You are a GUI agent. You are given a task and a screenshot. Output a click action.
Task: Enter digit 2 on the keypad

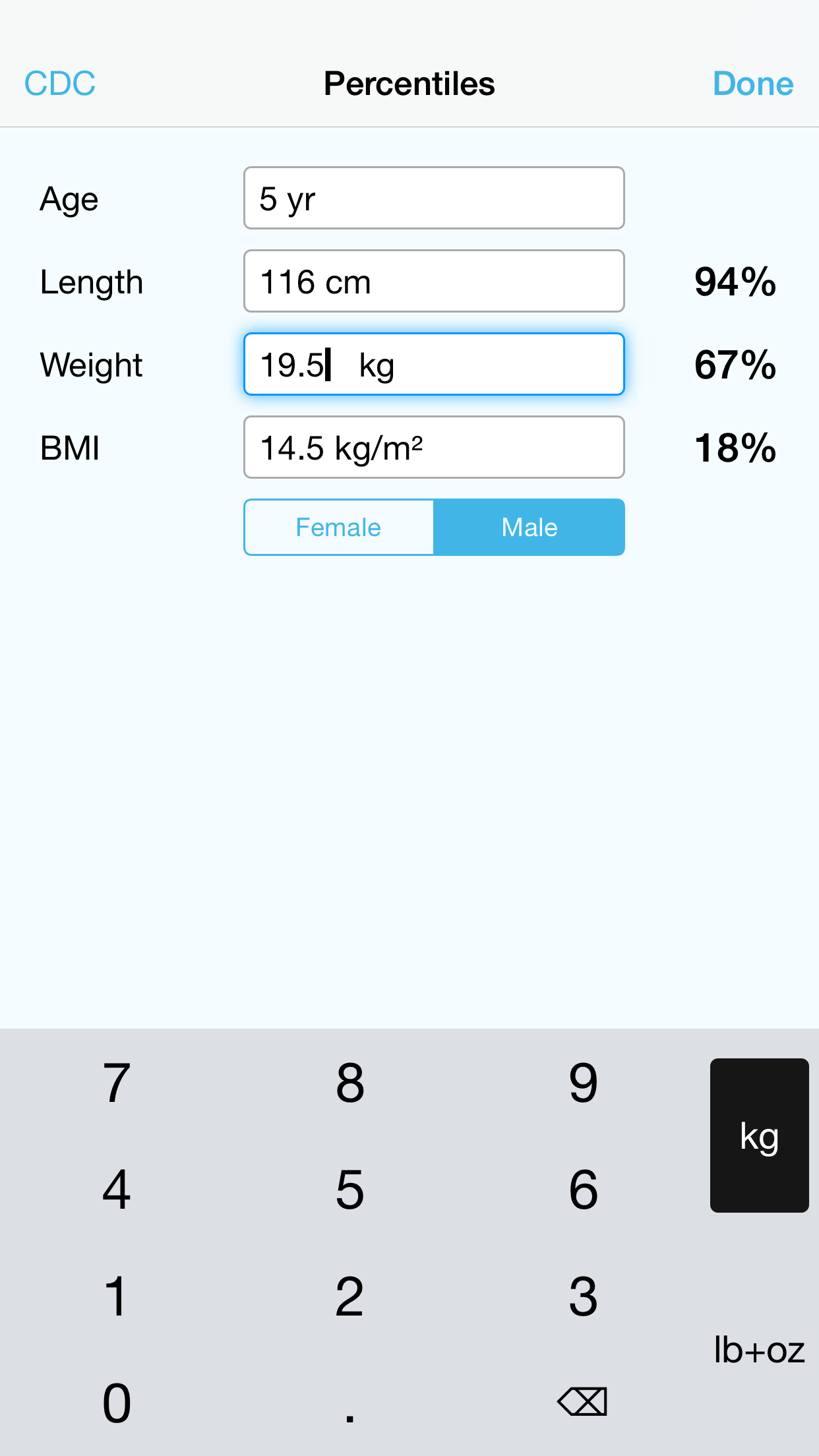[x=350, y=1296]
